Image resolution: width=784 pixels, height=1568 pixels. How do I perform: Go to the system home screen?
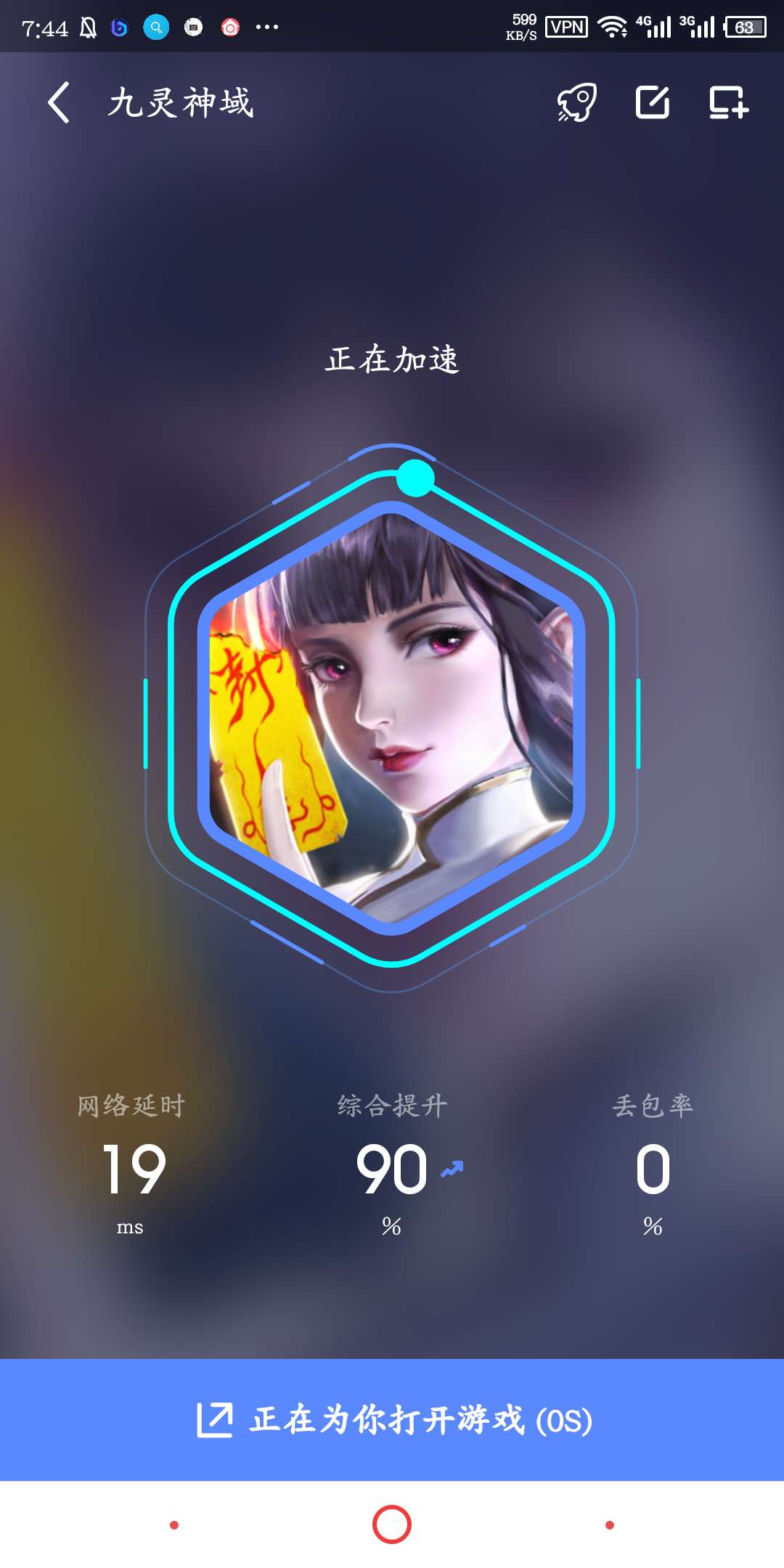click(392, 1524)
